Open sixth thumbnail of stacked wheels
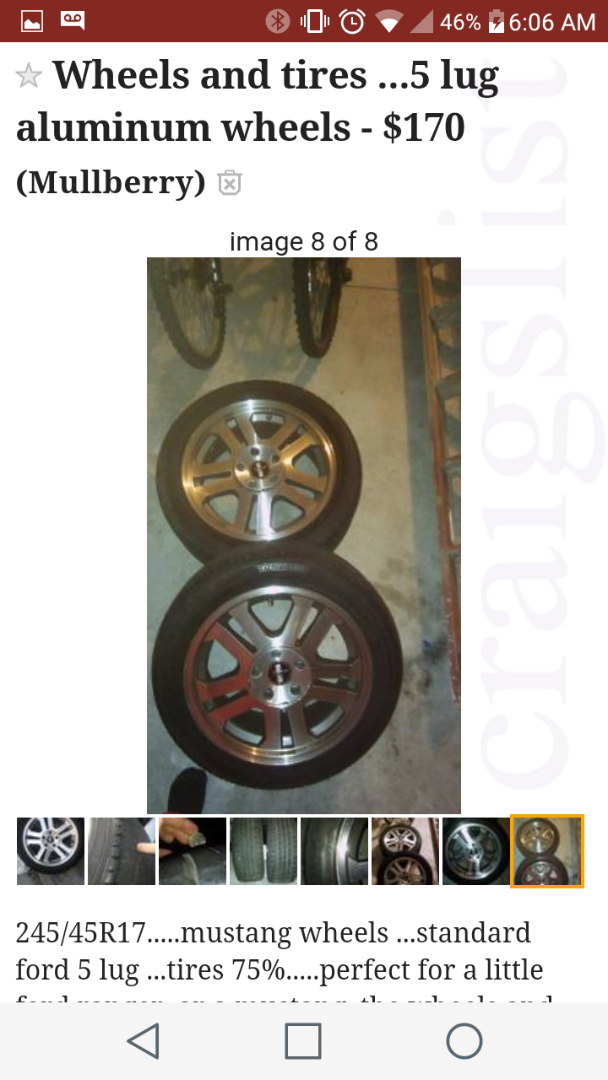 click(405, 851)
